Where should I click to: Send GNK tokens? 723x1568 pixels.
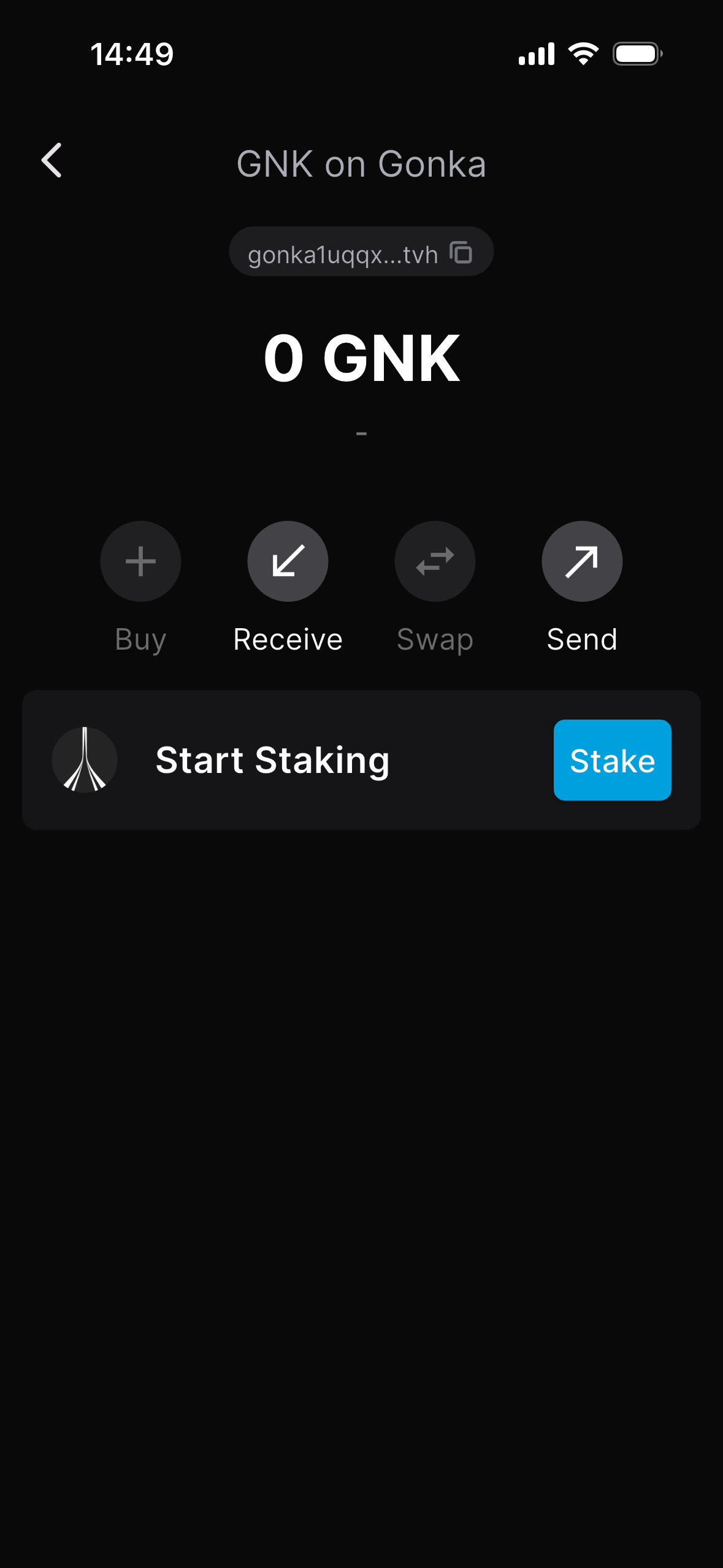tap(582, 561)
